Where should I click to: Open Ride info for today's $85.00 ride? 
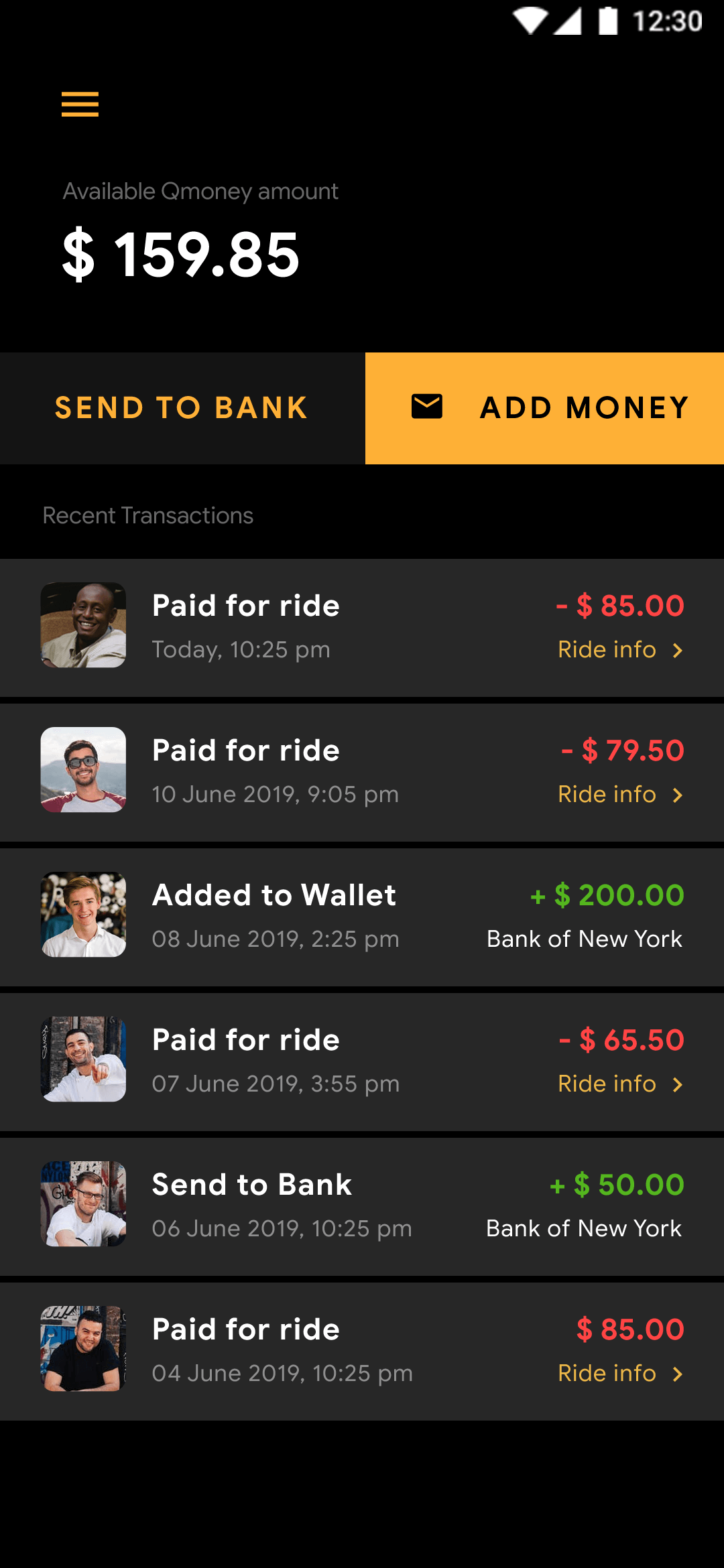pyautogui.click(x=607, y=650)
